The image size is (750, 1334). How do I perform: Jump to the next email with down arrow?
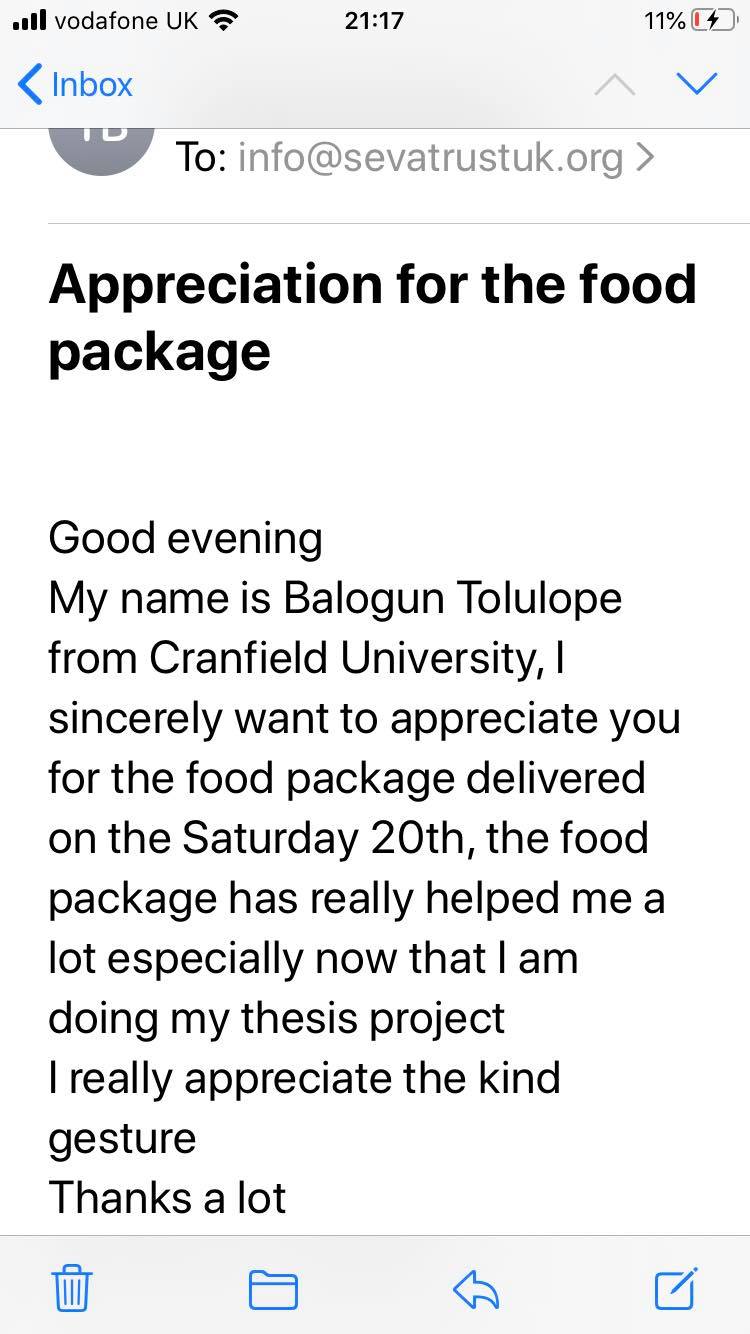click(697, 84)
